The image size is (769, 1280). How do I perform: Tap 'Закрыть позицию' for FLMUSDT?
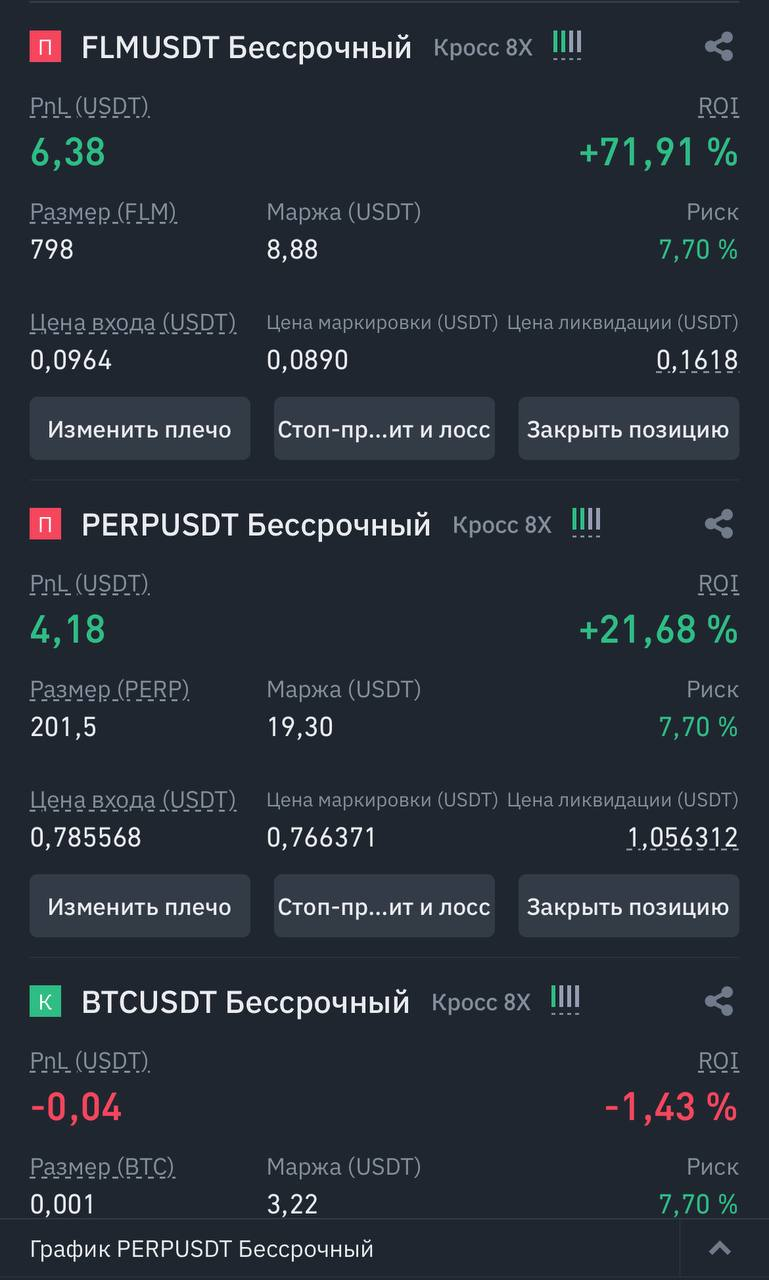[628, 429]
